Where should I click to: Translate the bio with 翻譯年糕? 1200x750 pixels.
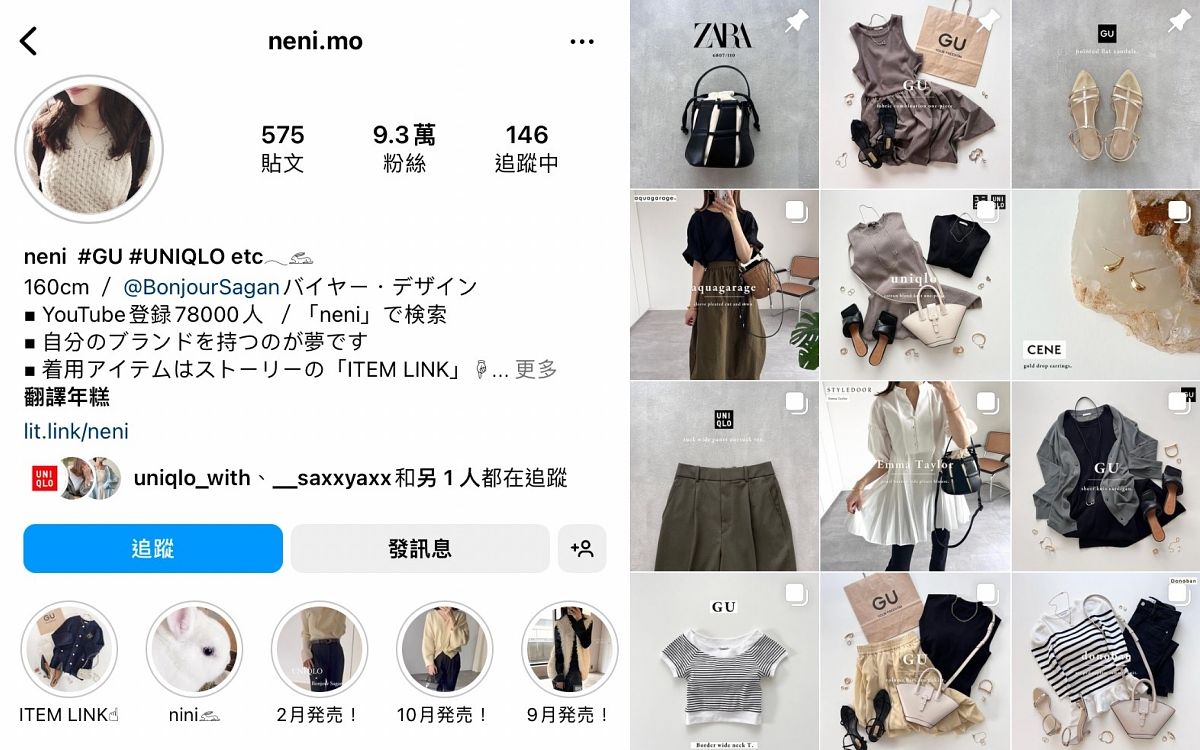(x=67, y=397)
